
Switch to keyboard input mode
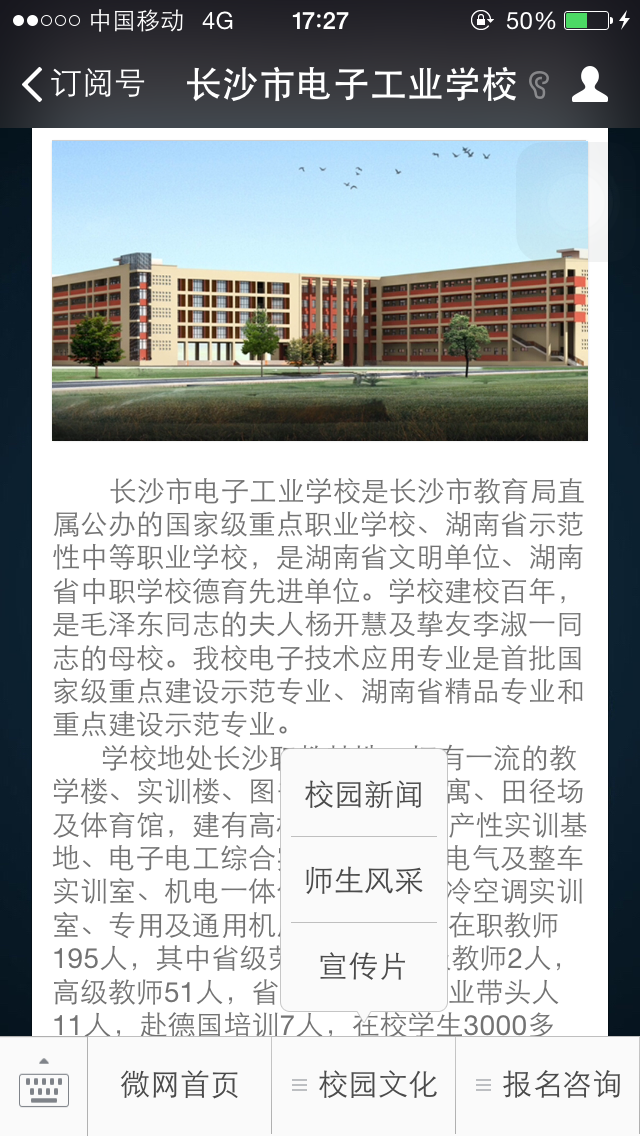click(44, 1086)
